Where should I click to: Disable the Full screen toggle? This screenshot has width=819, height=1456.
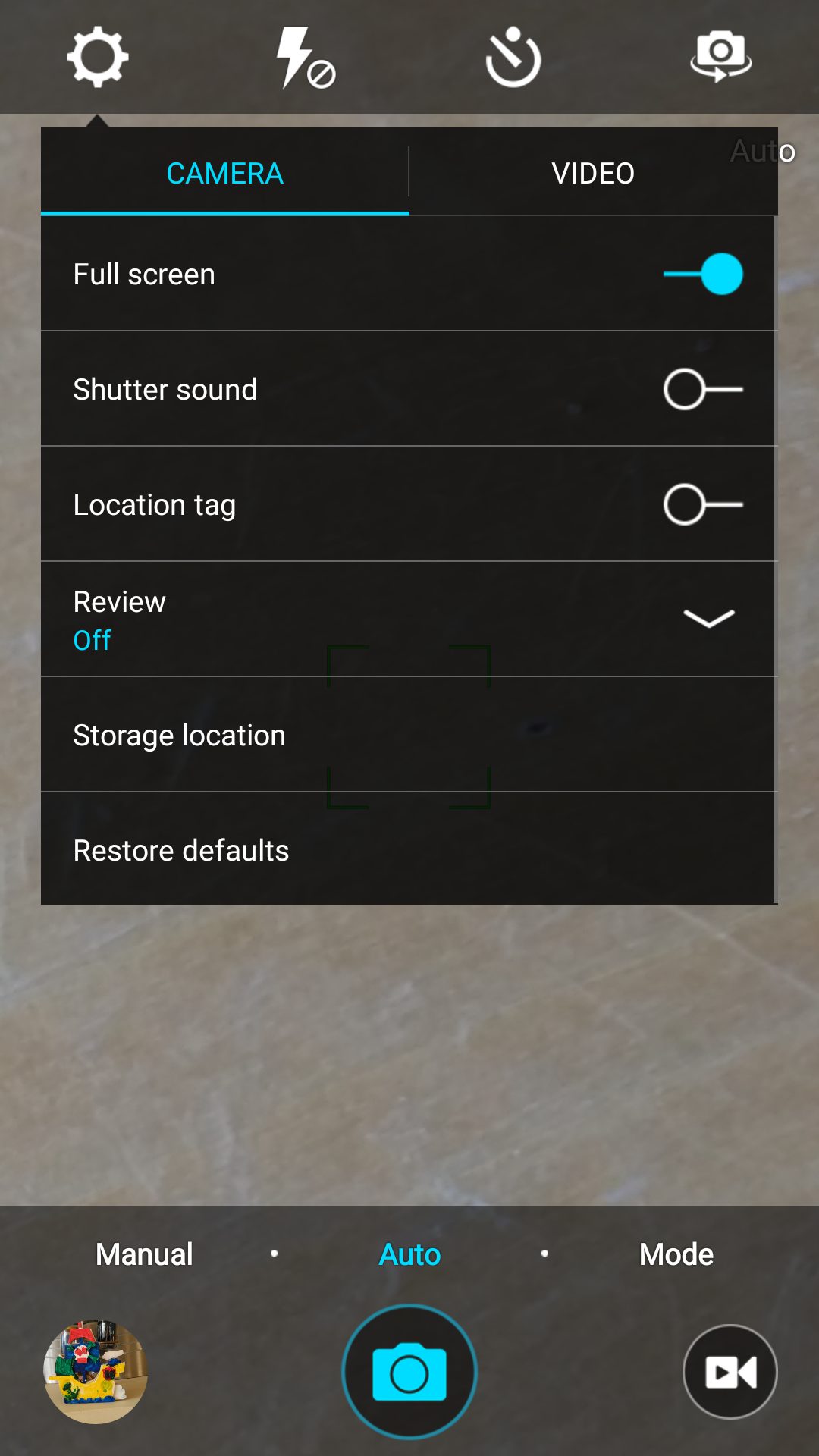(x=702, y=274)
